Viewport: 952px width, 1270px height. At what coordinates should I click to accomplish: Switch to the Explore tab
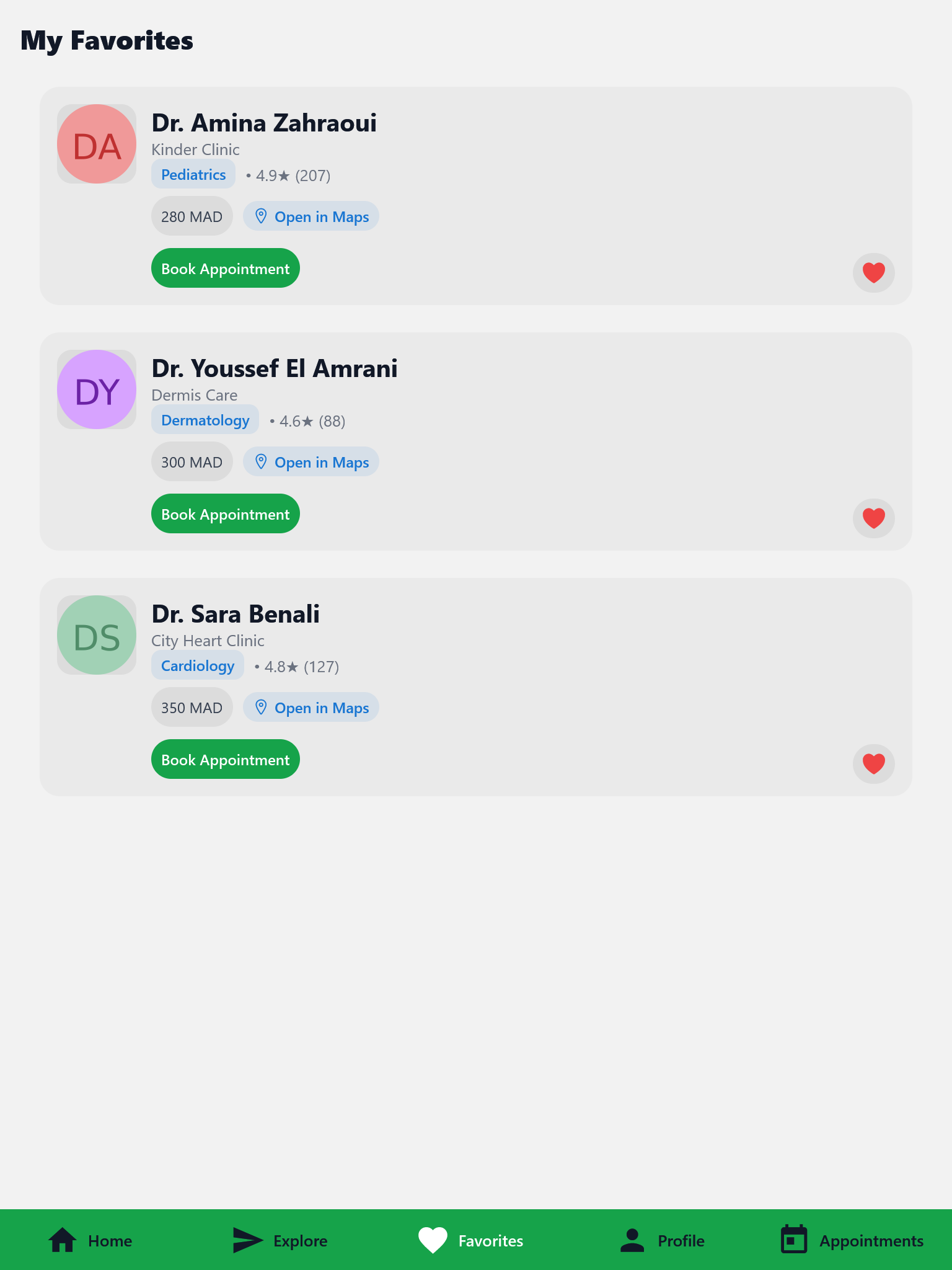[280, 1240]
